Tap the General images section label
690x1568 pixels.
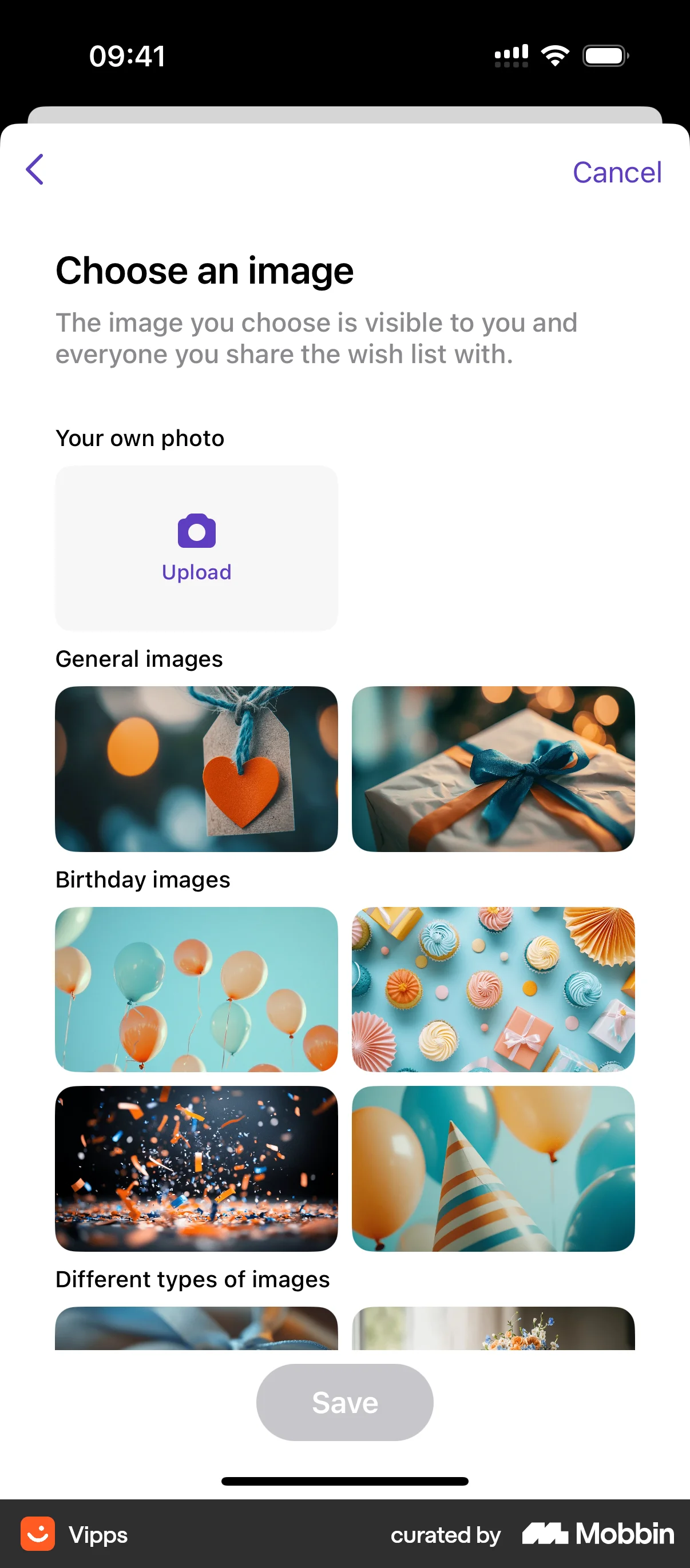(x=139, y=659)
